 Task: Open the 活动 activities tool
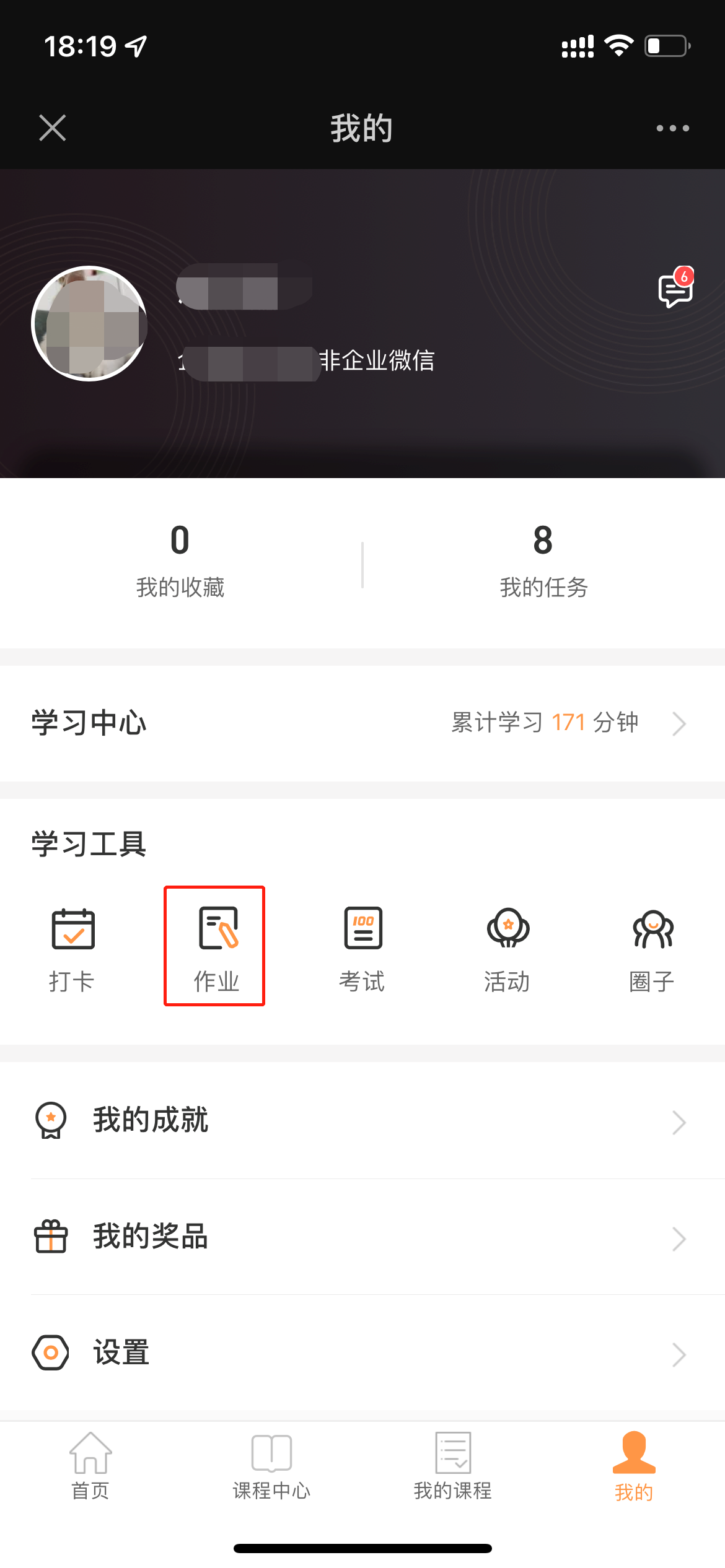pos(507,947)
